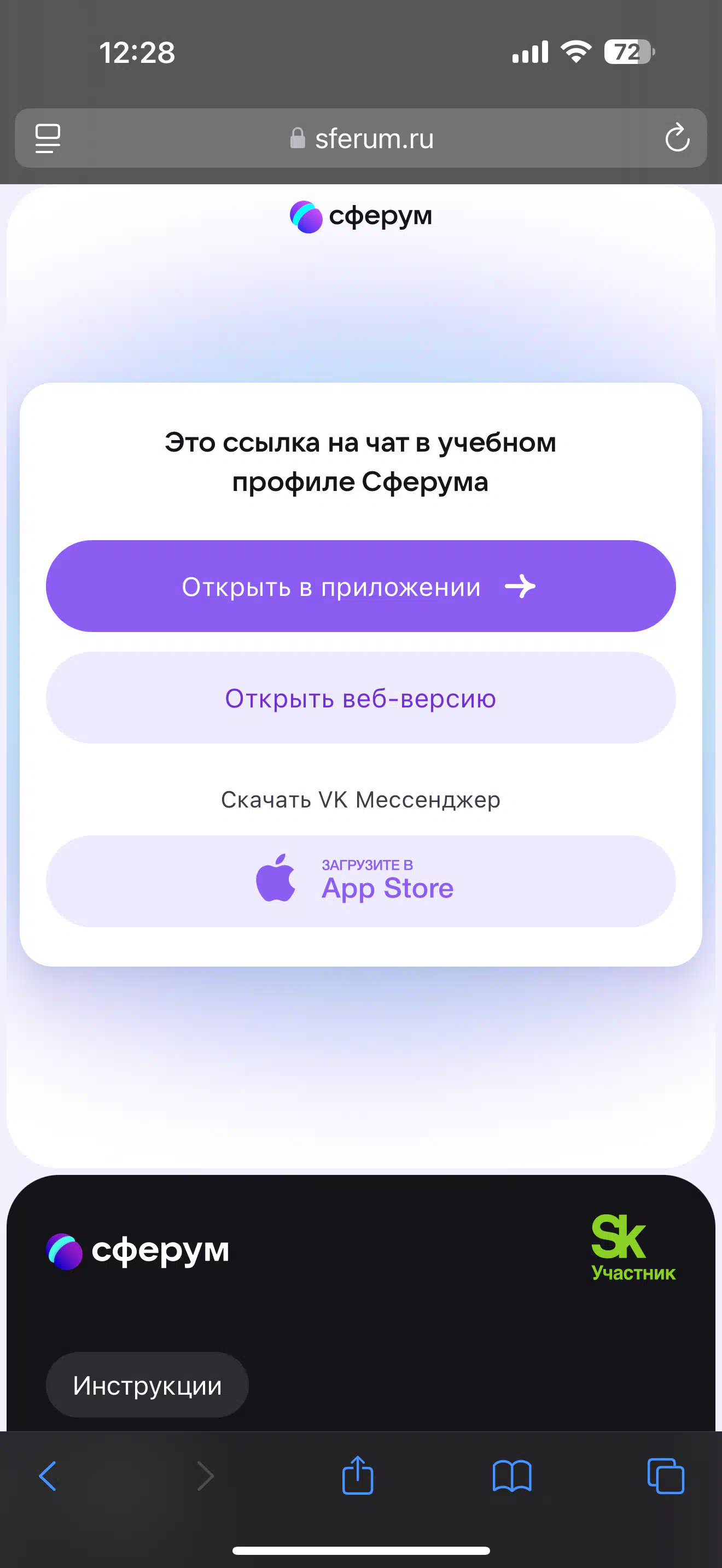This screenshot has width=722, height=1568.
Task: Reload the page in the address bar
Action: pyautogui.click(x=677, y=138)
